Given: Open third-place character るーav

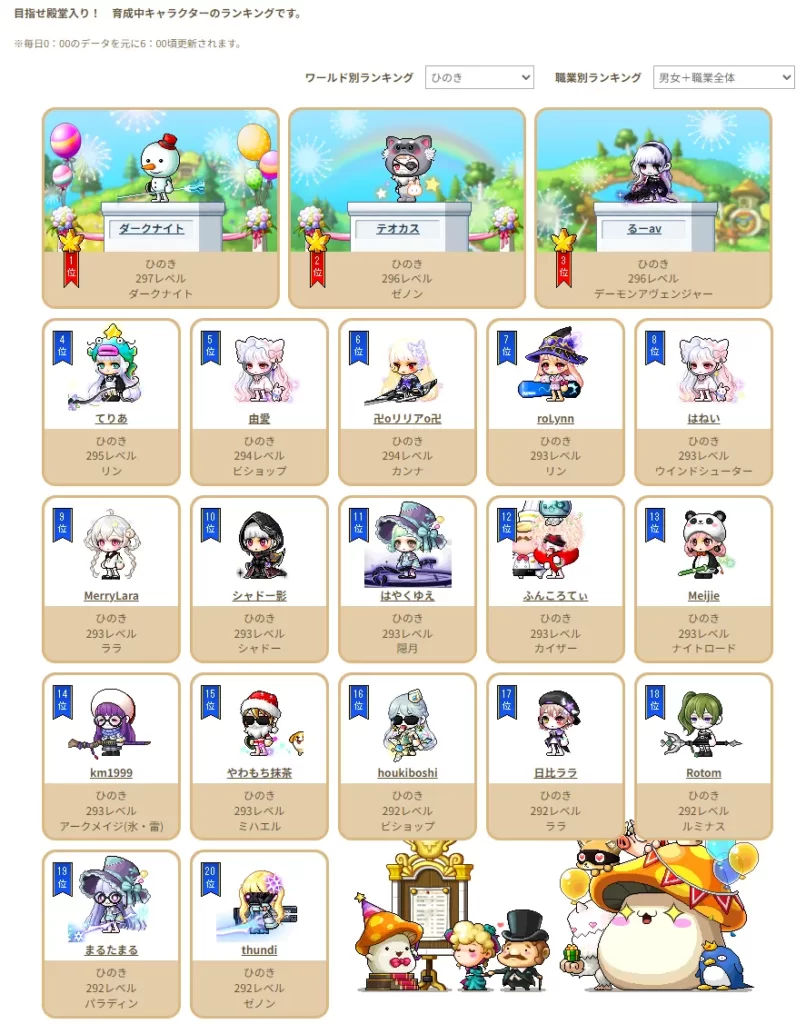Looking at the screenshot, I should click(644, 229).
